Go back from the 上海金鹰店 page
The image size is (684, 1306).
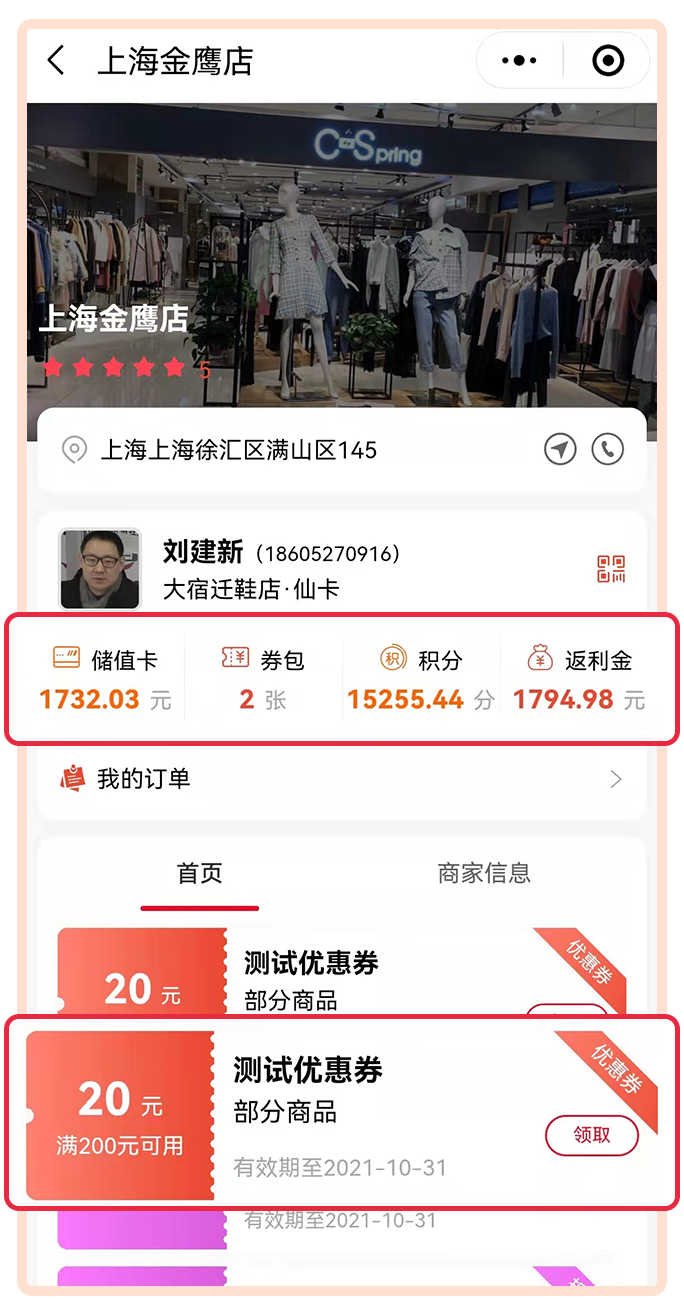[x=57, y=61]
